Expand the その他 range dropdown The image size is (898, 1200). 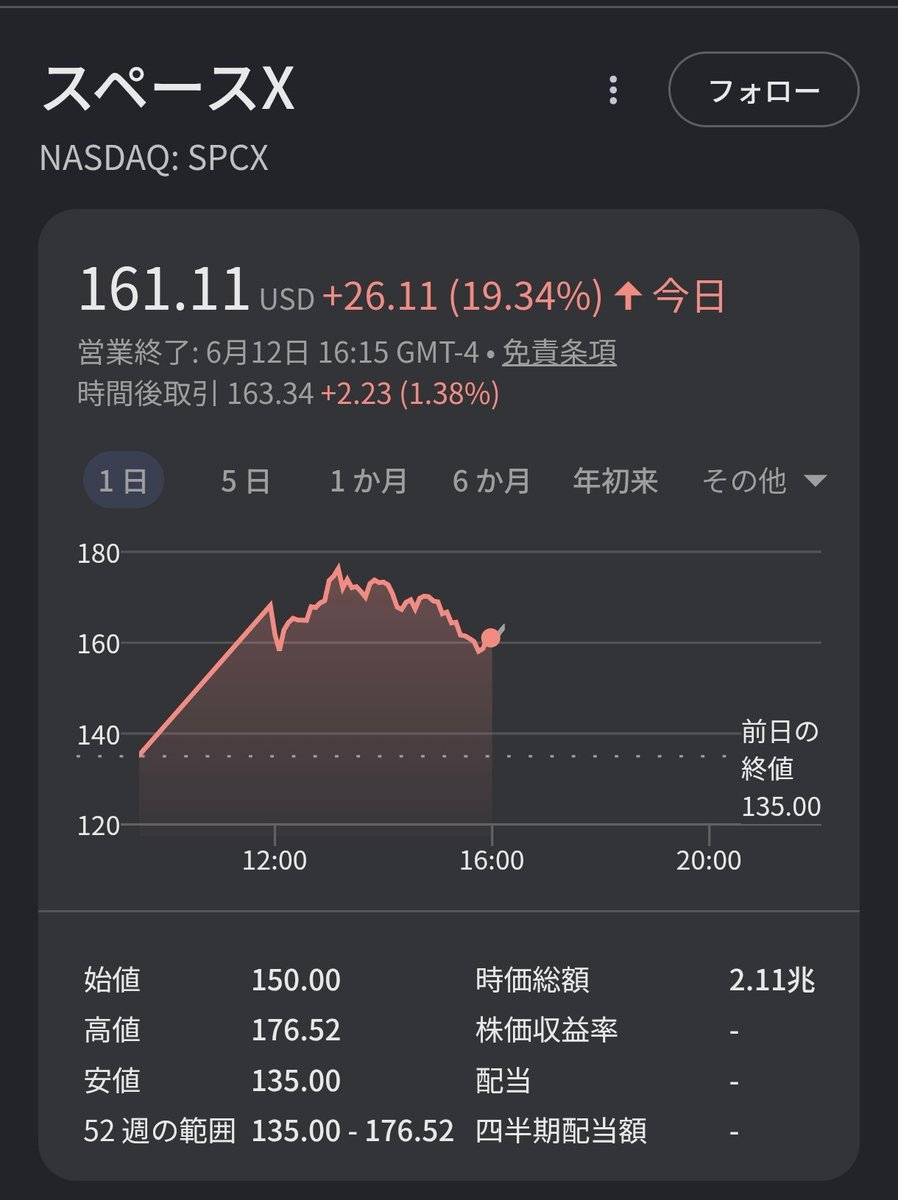(x=764, y=481)
